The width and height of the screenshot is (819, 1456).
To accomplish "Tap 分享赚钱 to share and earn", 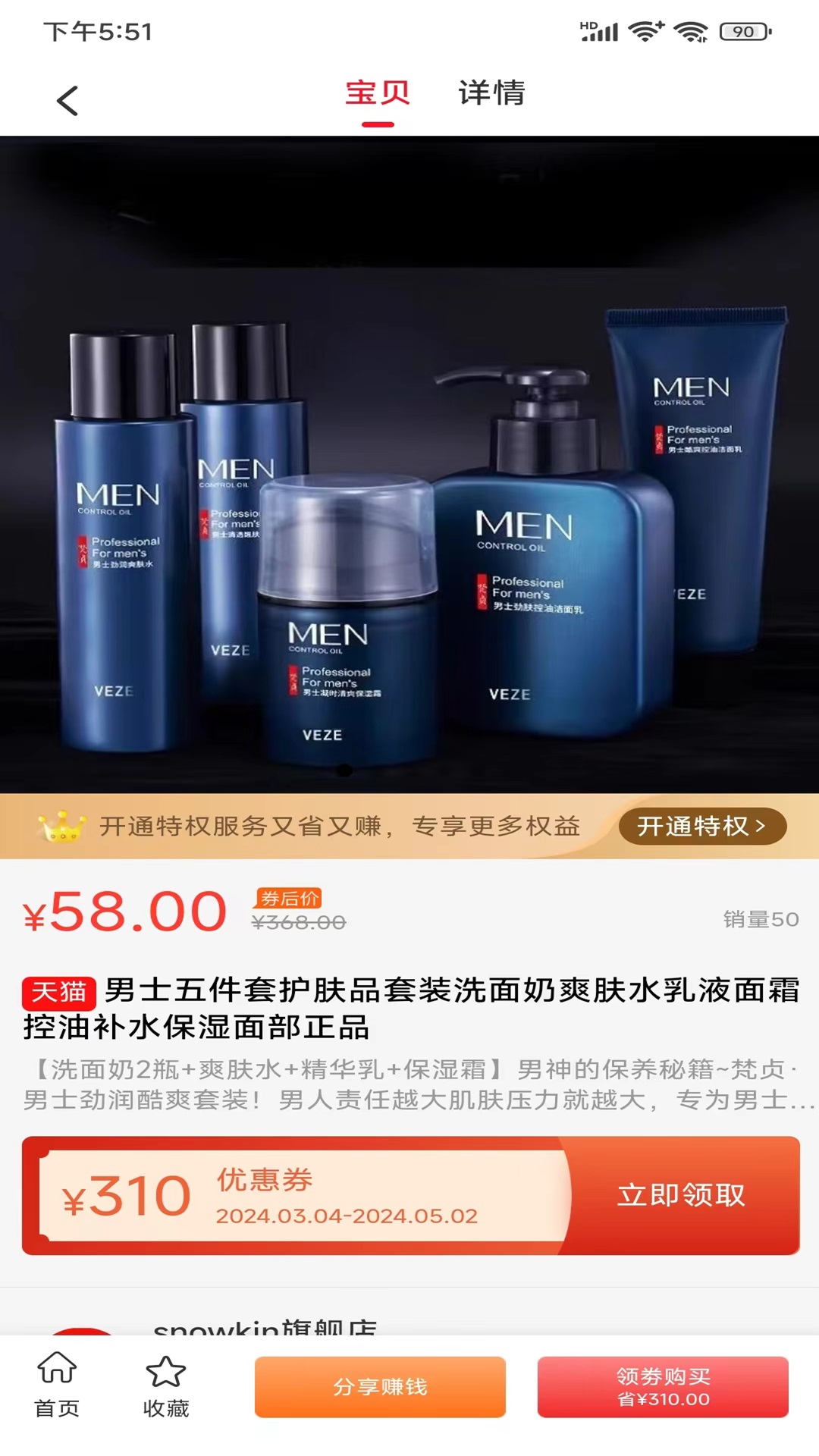I will 380,1386.
